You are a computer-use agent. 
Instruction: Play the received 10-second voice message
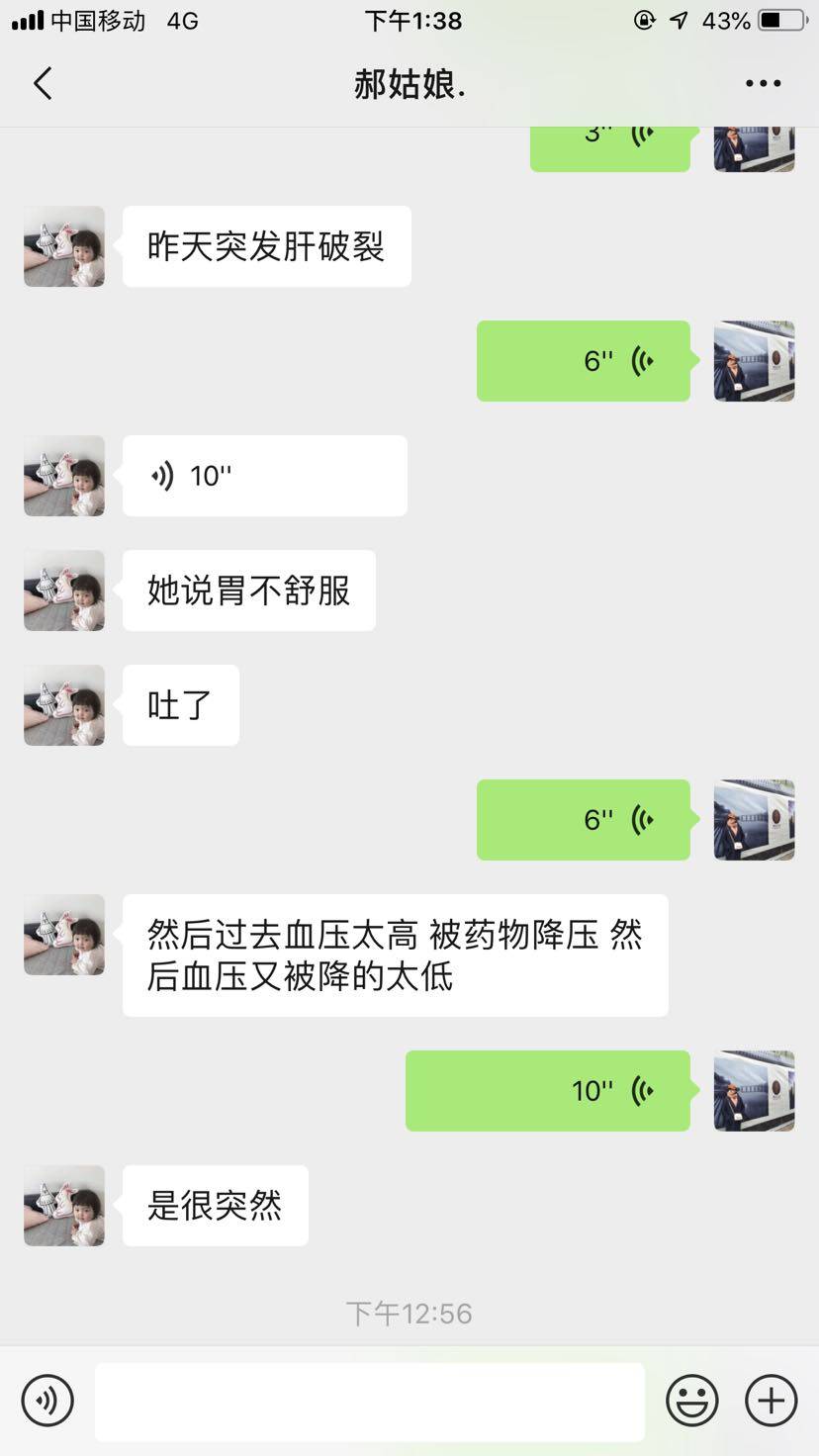pyautogui.click(x=264, y=476)
